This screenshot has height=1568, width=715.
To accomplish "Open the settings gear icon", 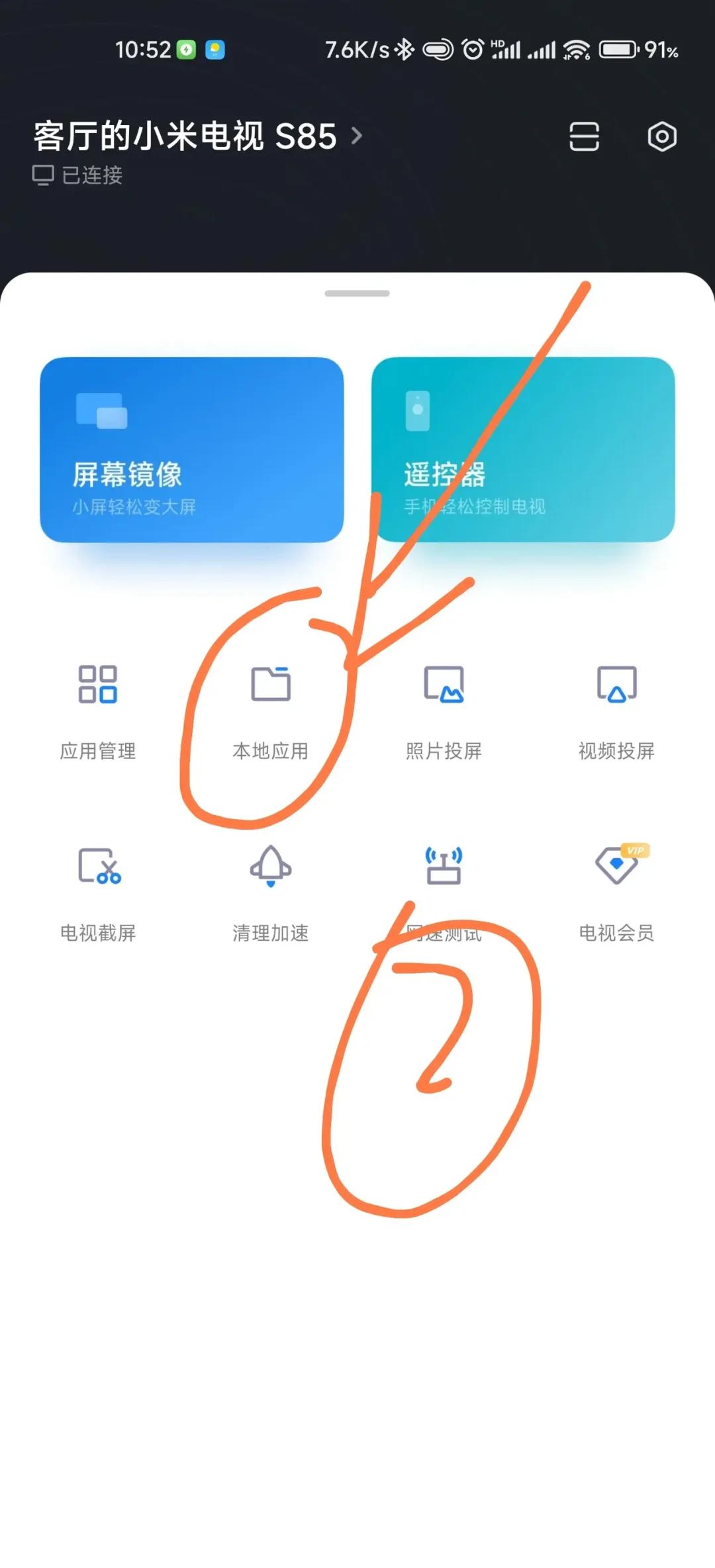I will (661, 136).
